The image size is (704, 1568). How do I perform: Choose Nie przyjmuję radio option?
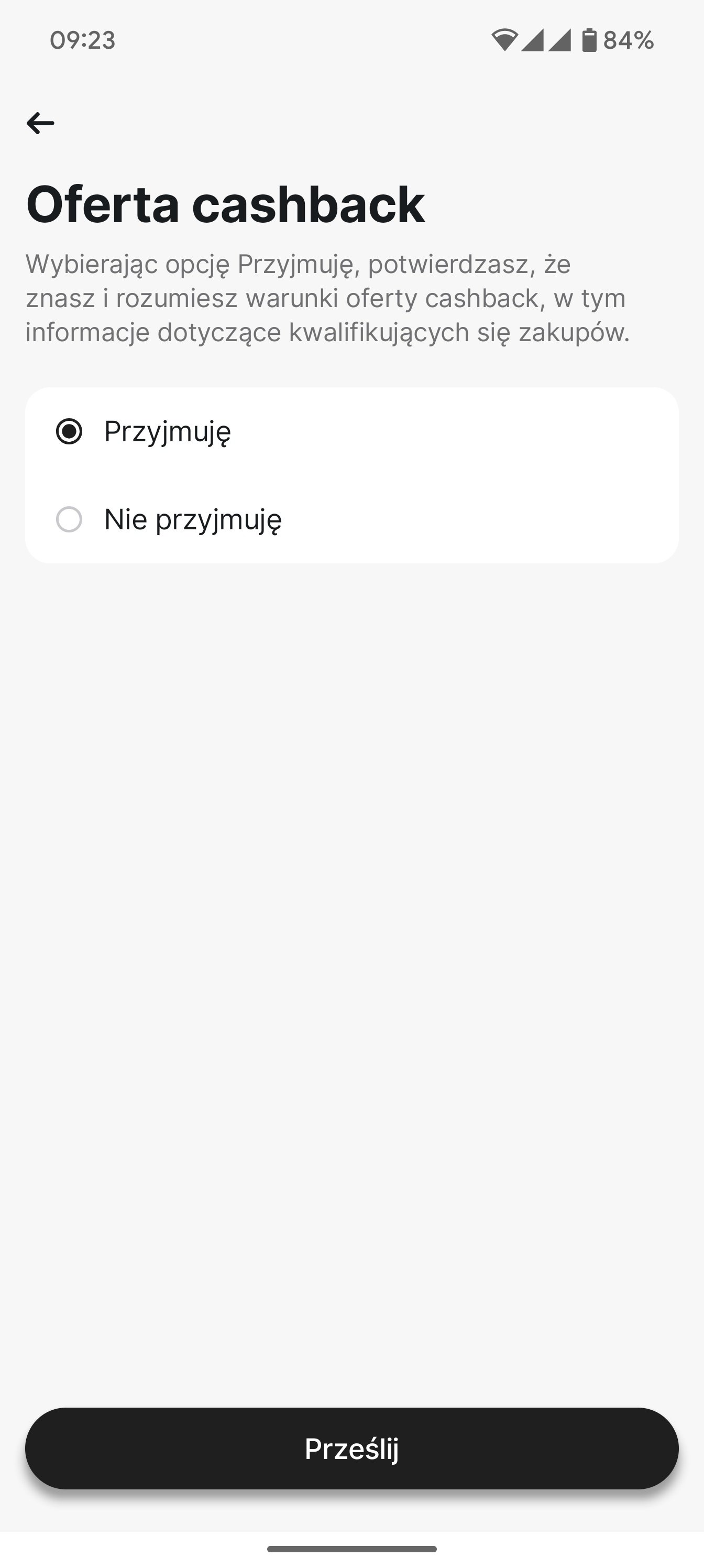click(x=351, y=519)
